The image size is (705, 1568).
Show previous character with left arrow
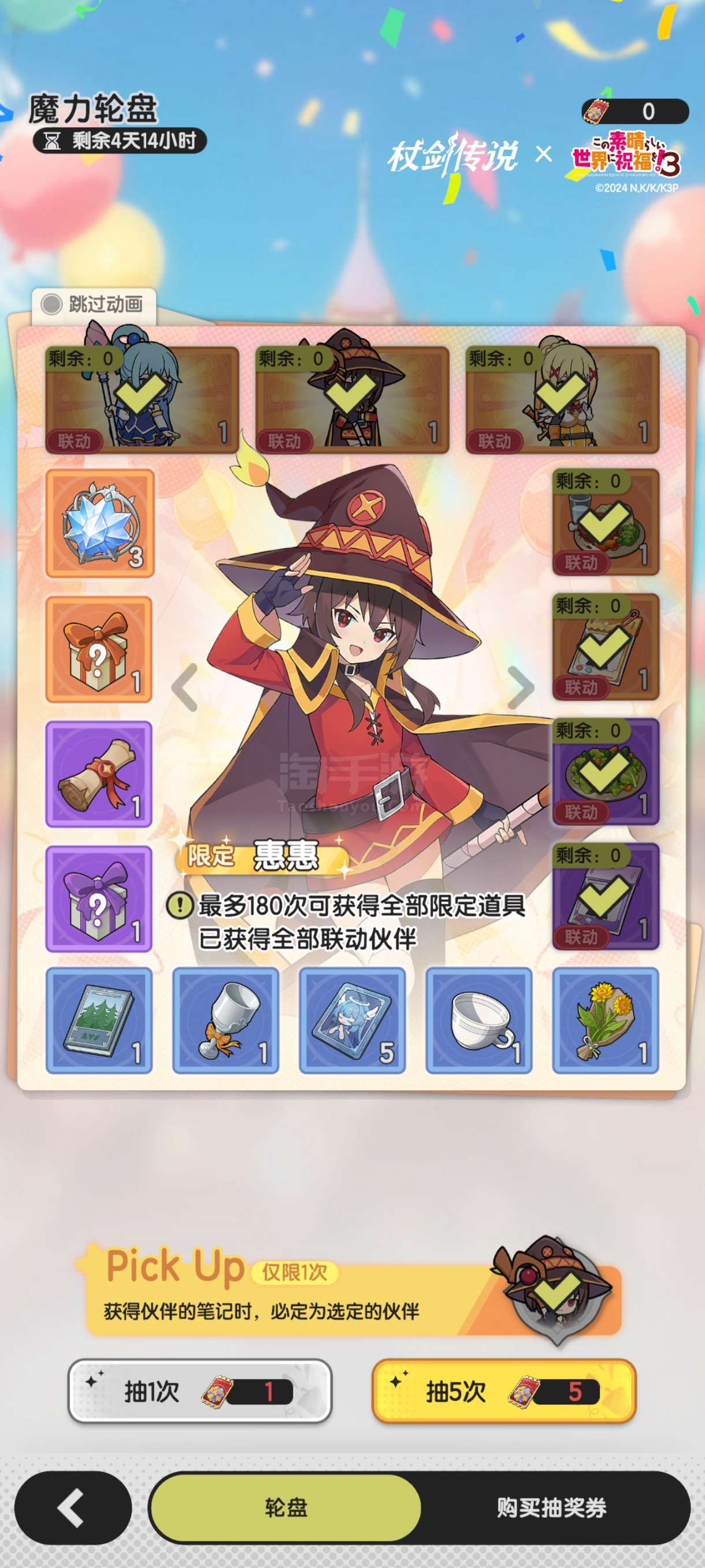[x=185, y=687]
